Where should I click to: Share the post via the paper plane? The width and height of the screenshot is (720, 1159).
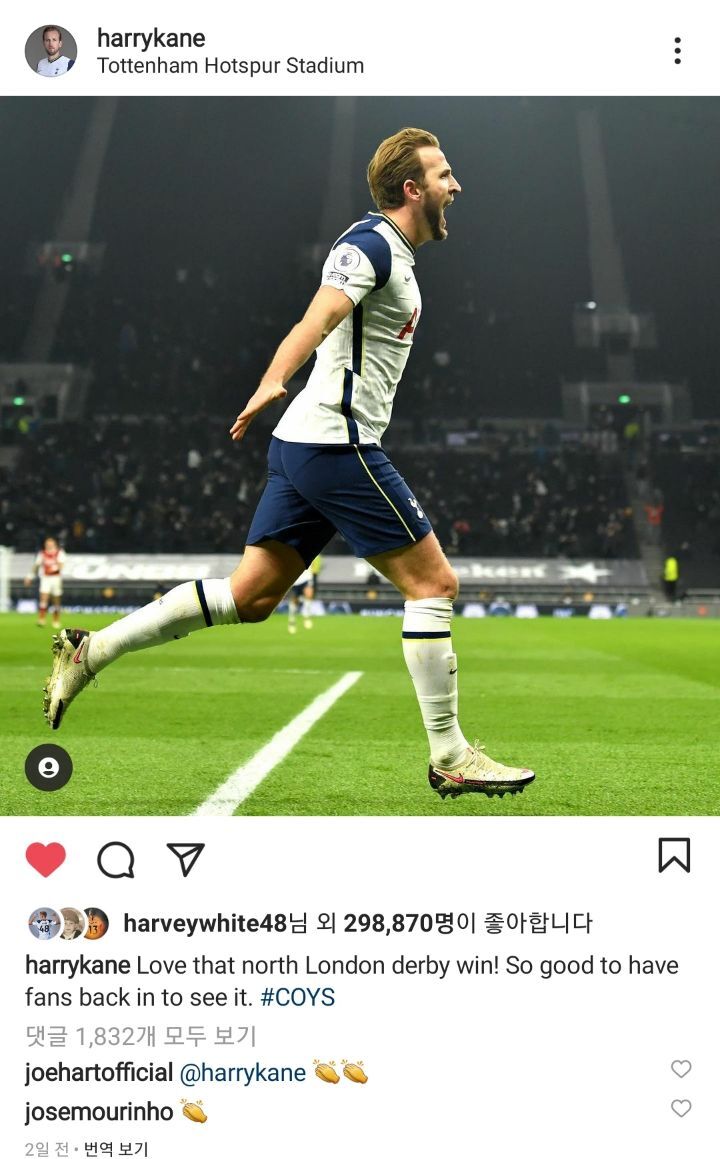pos(185,859)
